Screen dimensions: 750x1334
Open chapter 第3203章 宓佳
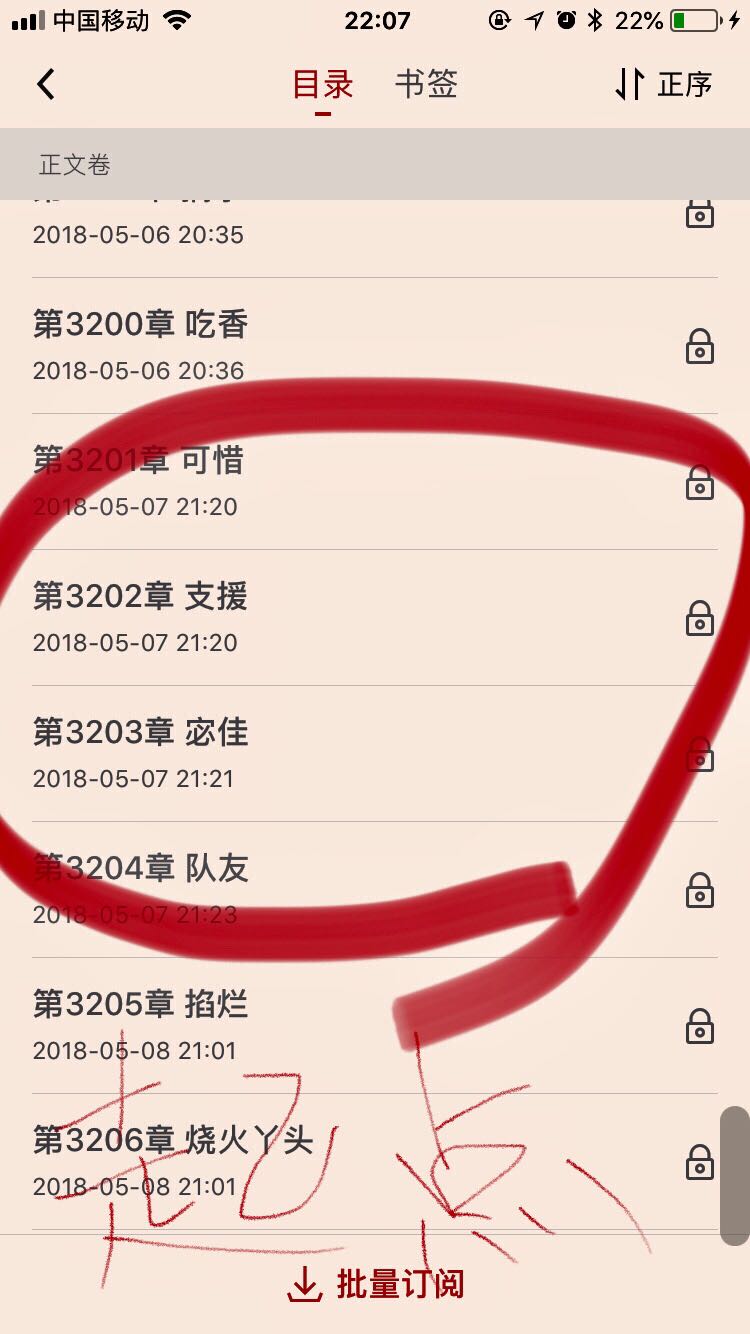pyautogui.click(x=375, y=754)
